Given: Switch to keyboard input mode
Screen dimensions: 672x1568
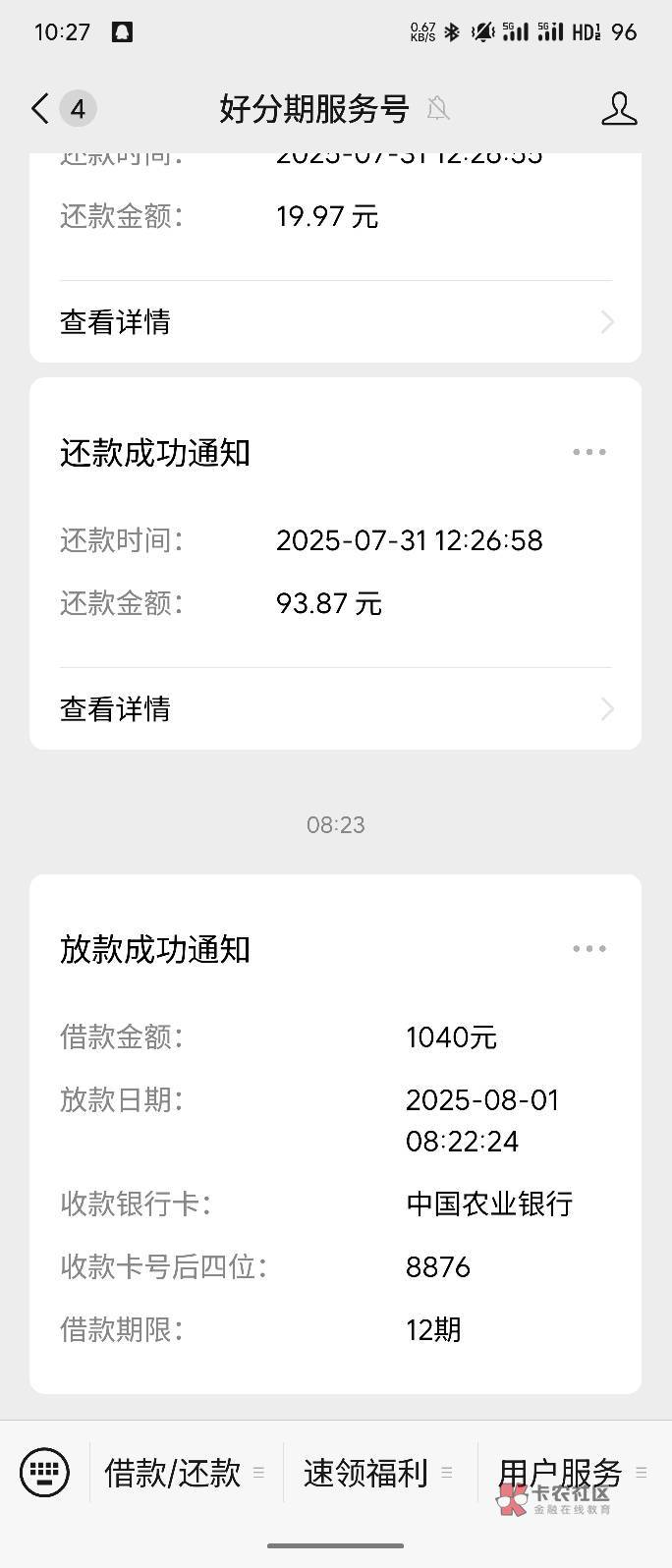Looking at the screenshot, I should 45,1472.
